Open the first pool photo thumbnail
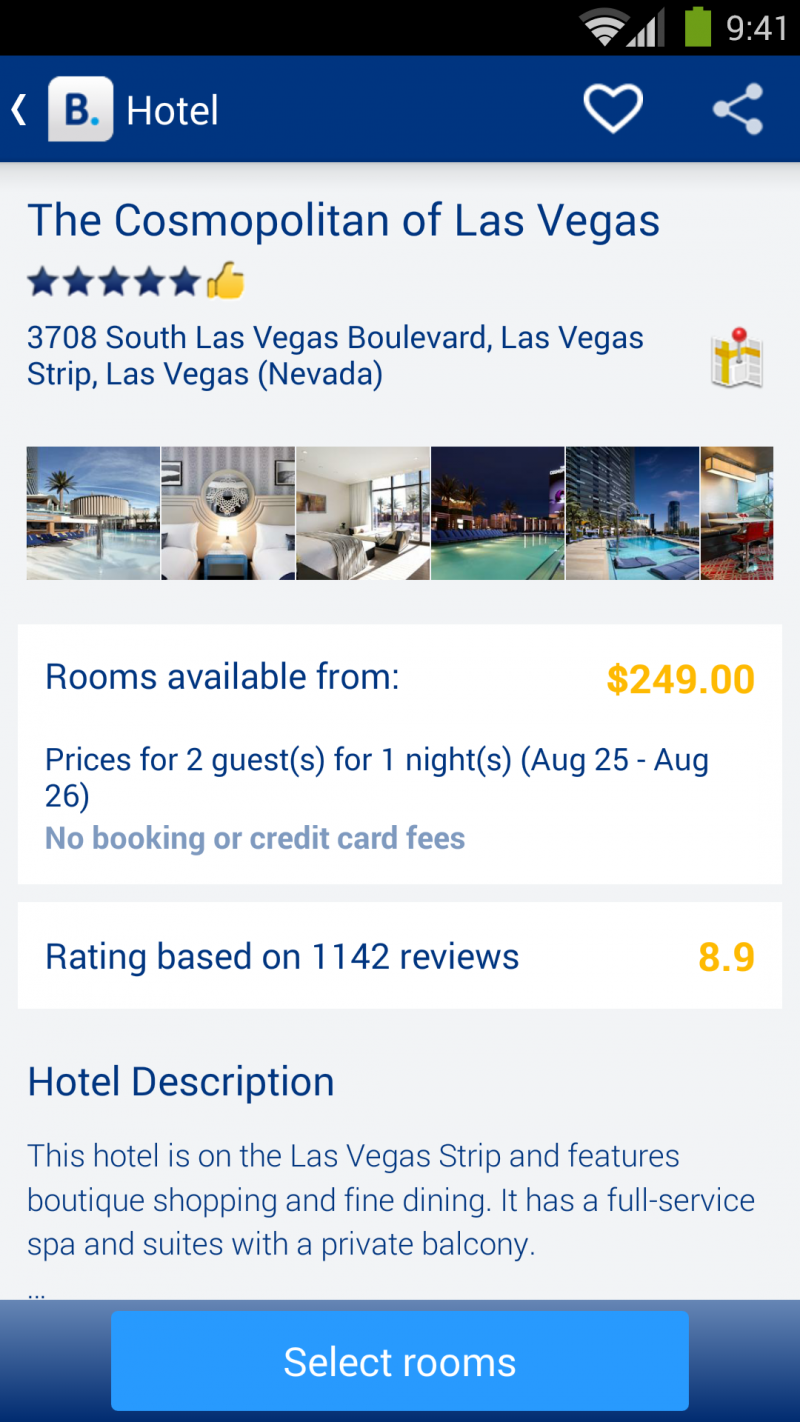Viewport: 800px width, 1422px height. 93,513
